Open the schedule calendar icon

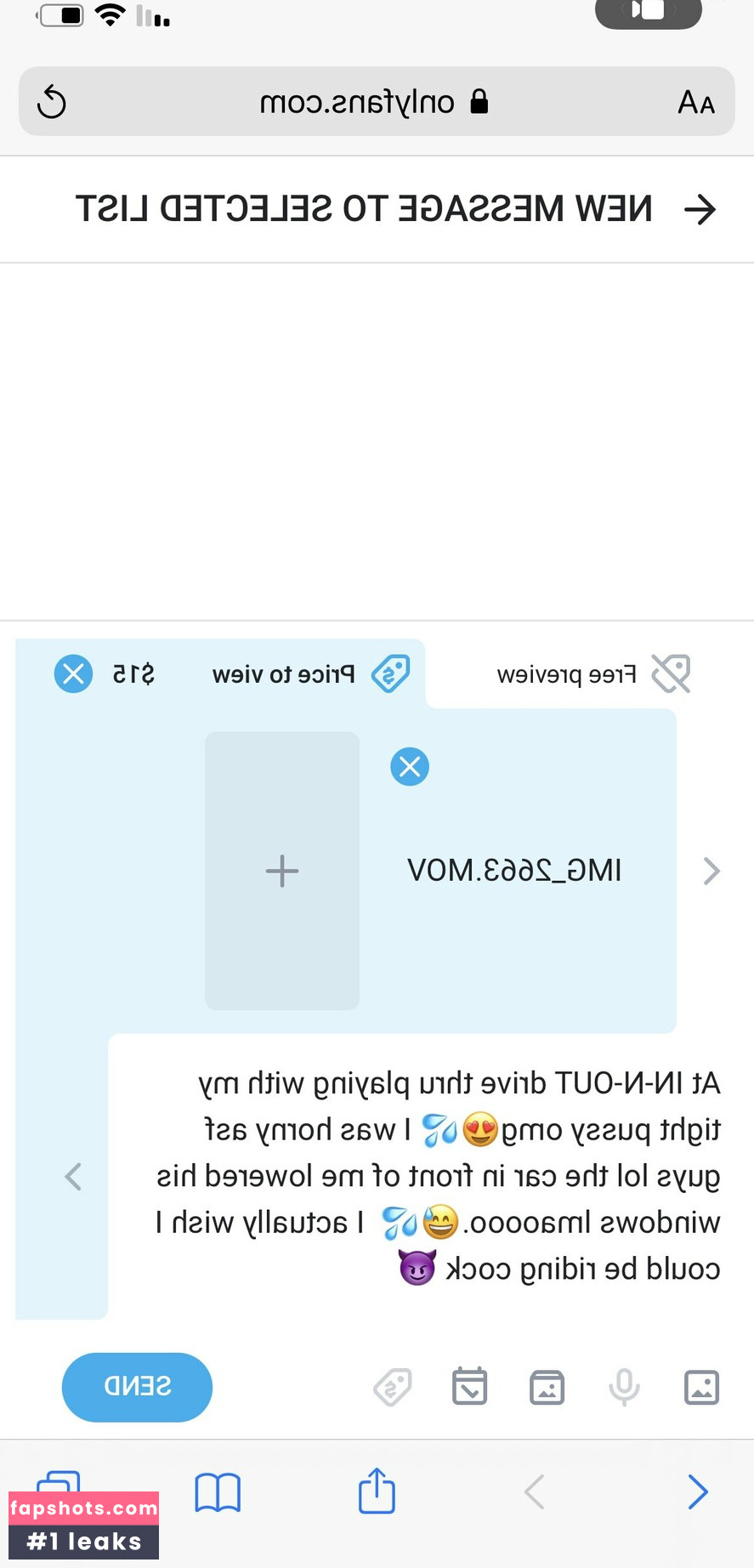point(469,1387)
